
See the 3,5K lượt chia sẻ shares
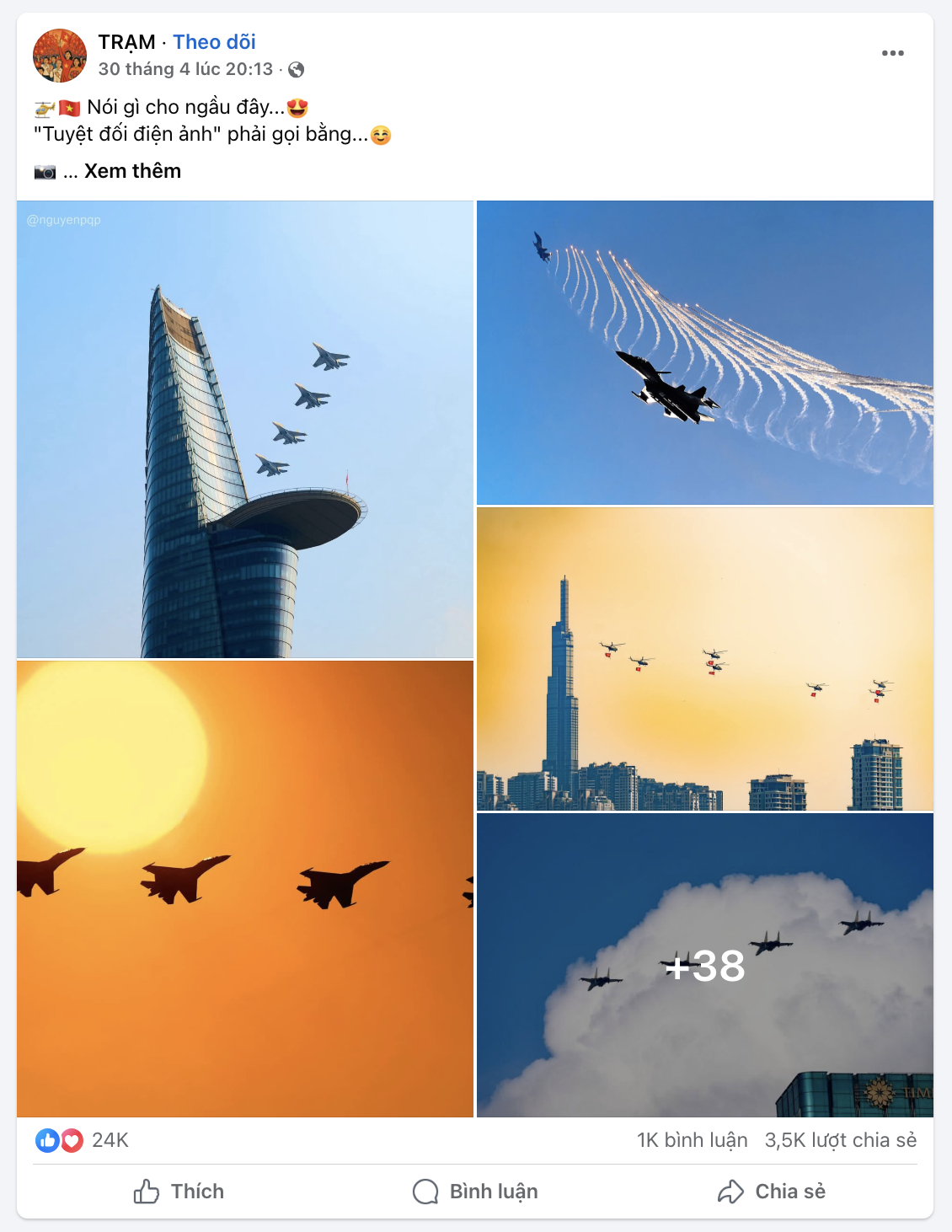pos(840,1140)
